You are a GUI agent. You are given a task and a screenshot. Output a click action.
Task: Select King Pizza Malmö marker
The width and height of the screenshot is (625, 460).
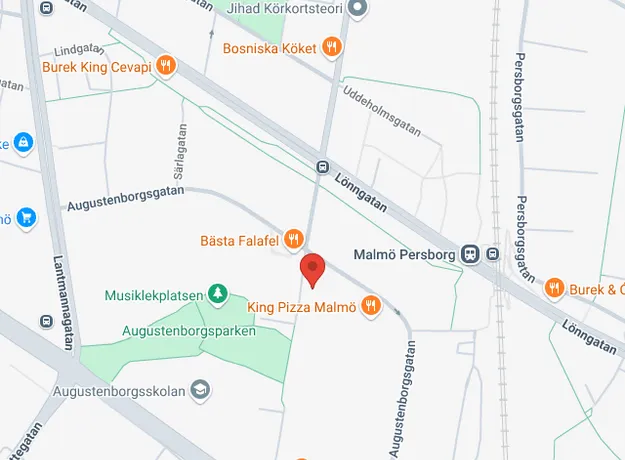[x=371, y=306]
